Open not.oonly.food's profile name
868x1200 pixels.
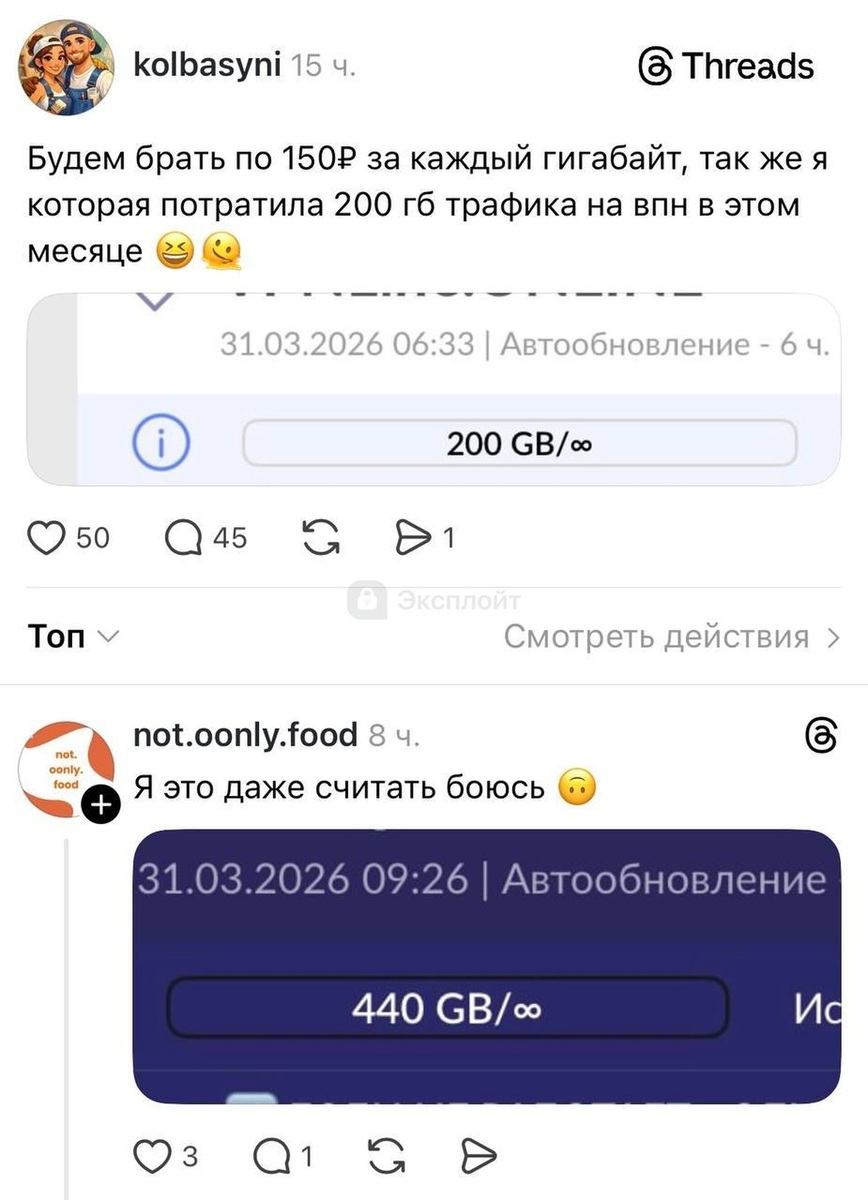[x=244, y=733]
